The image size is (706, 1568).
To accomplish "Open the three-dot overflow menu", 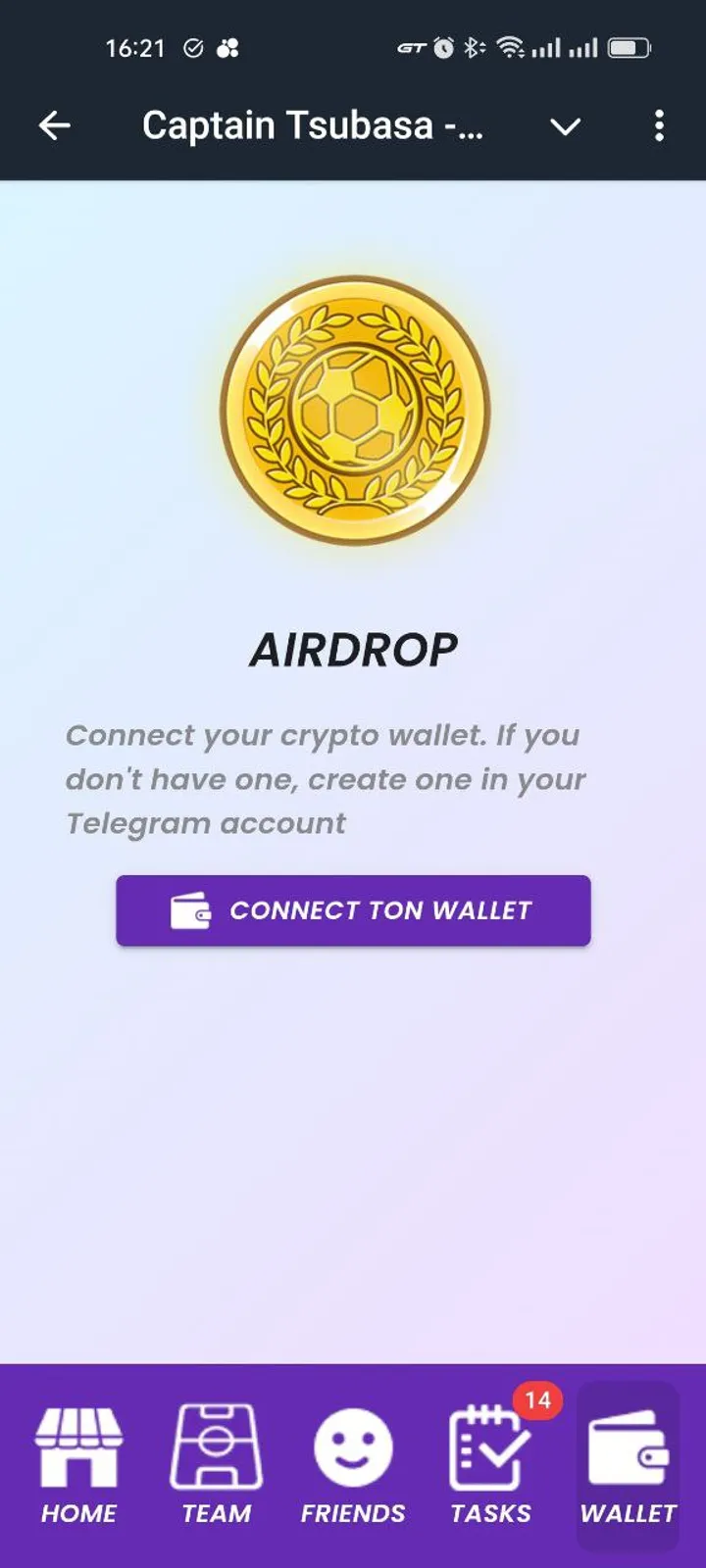I will click(x=659, y=125).
